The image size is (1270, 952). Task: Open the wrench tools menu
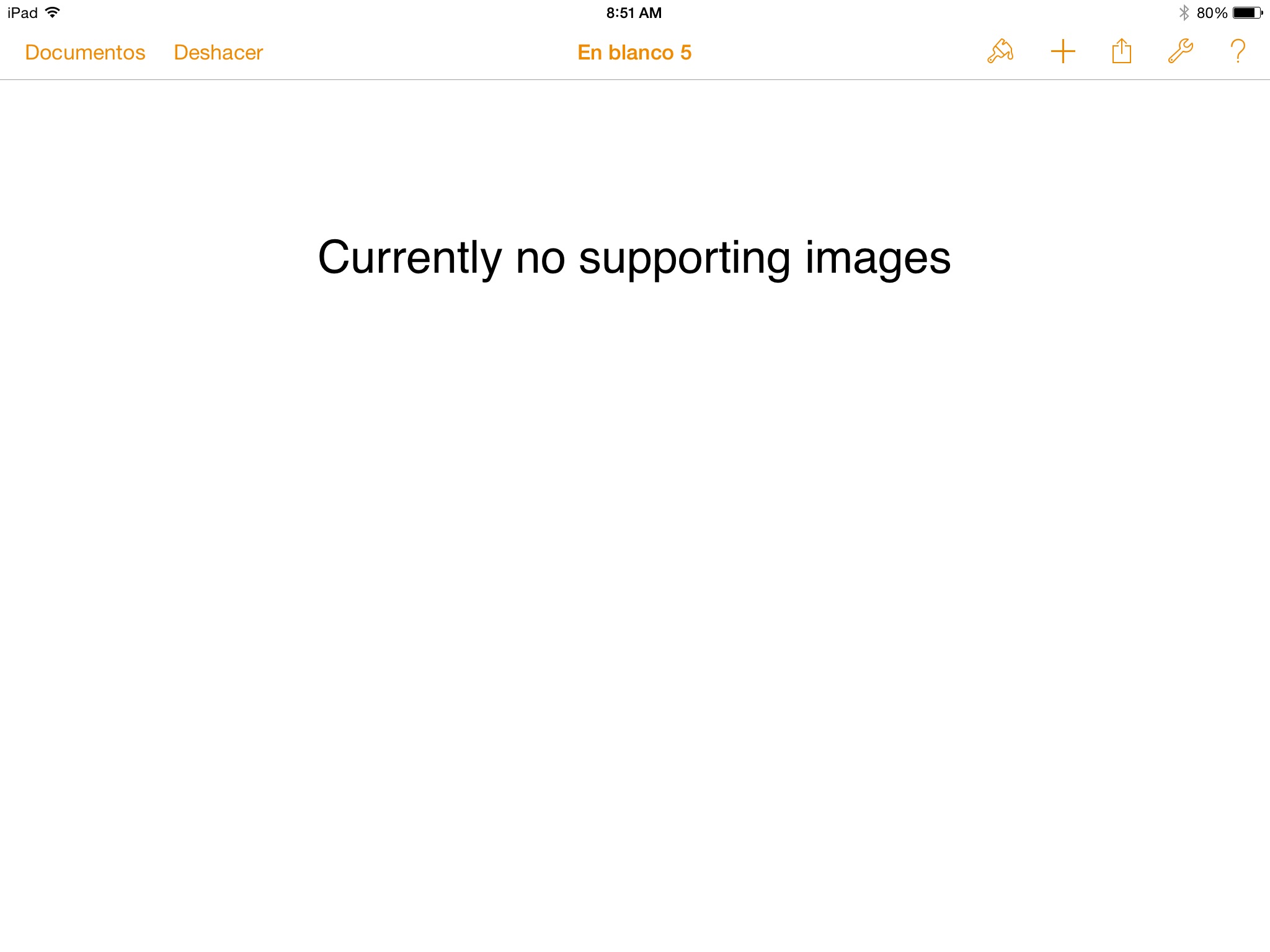(x=1180, y=51)
